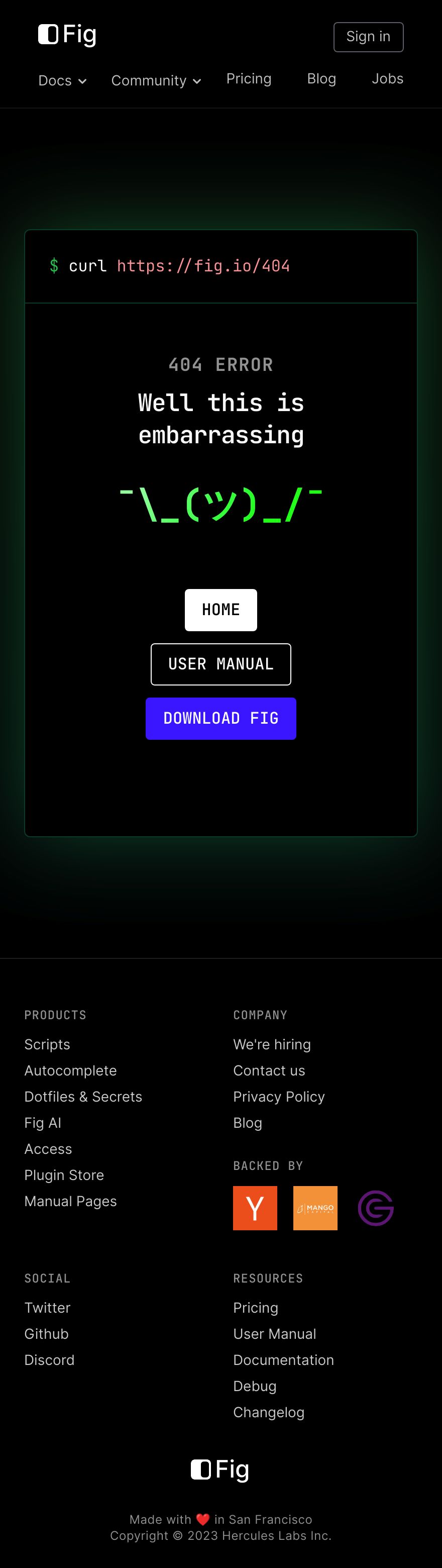Image resolution: width=442 pixels, height=1568 pixels.
Task: Open the Discord social link
Action: pyautogui.click(x=49, y=1360)
